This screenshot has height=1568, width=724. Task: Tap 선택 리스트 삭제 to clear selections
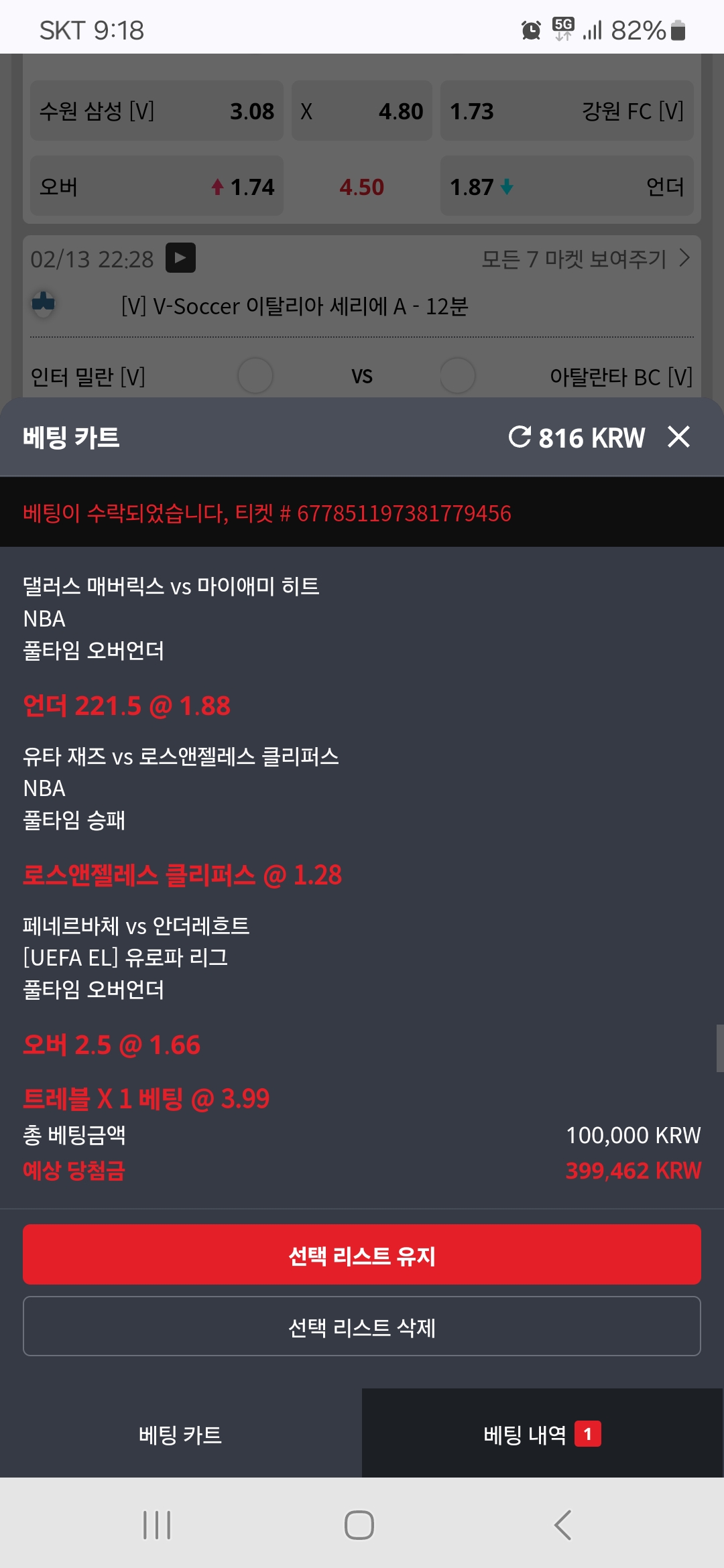pyautogui.click(x=362, y=1326)
